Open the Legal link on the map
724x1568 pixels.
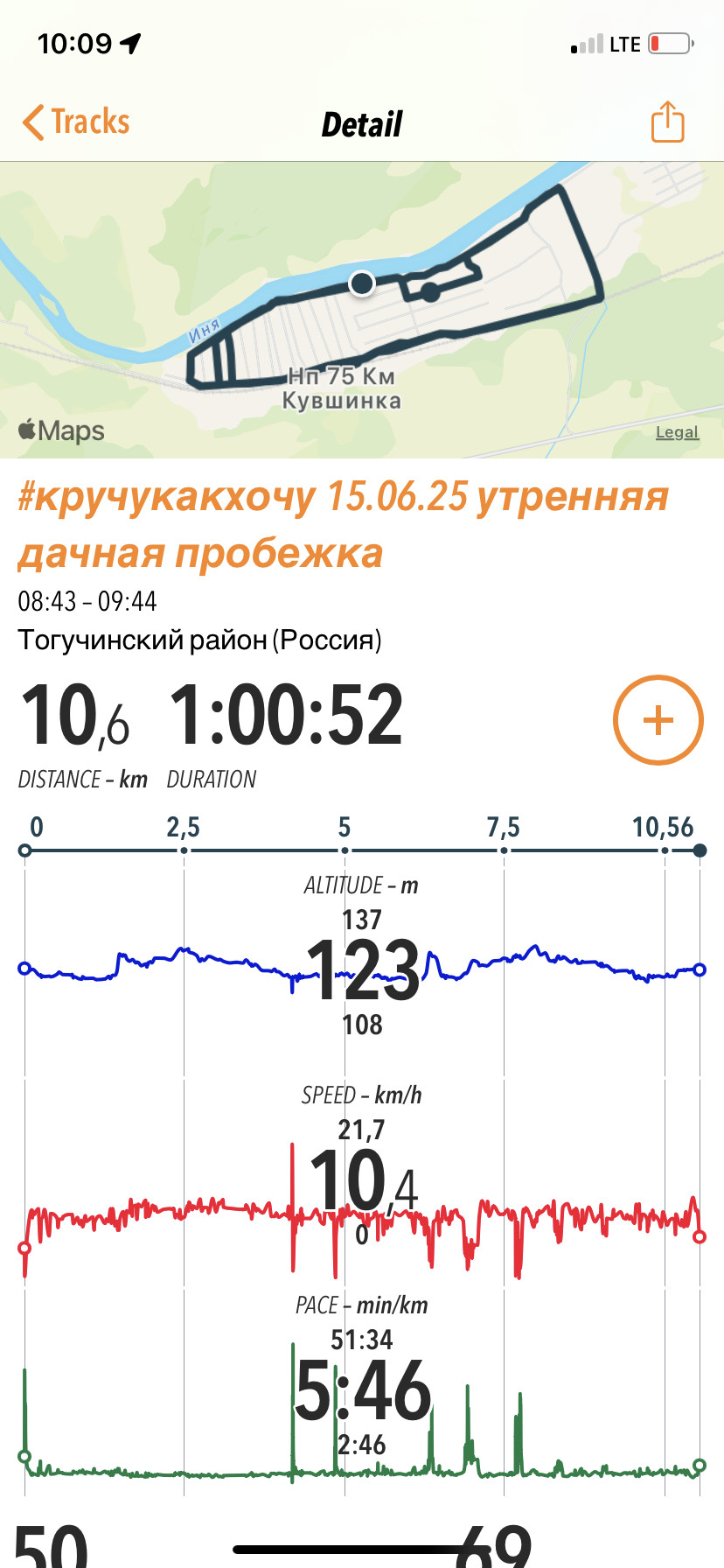coord(677,432)
